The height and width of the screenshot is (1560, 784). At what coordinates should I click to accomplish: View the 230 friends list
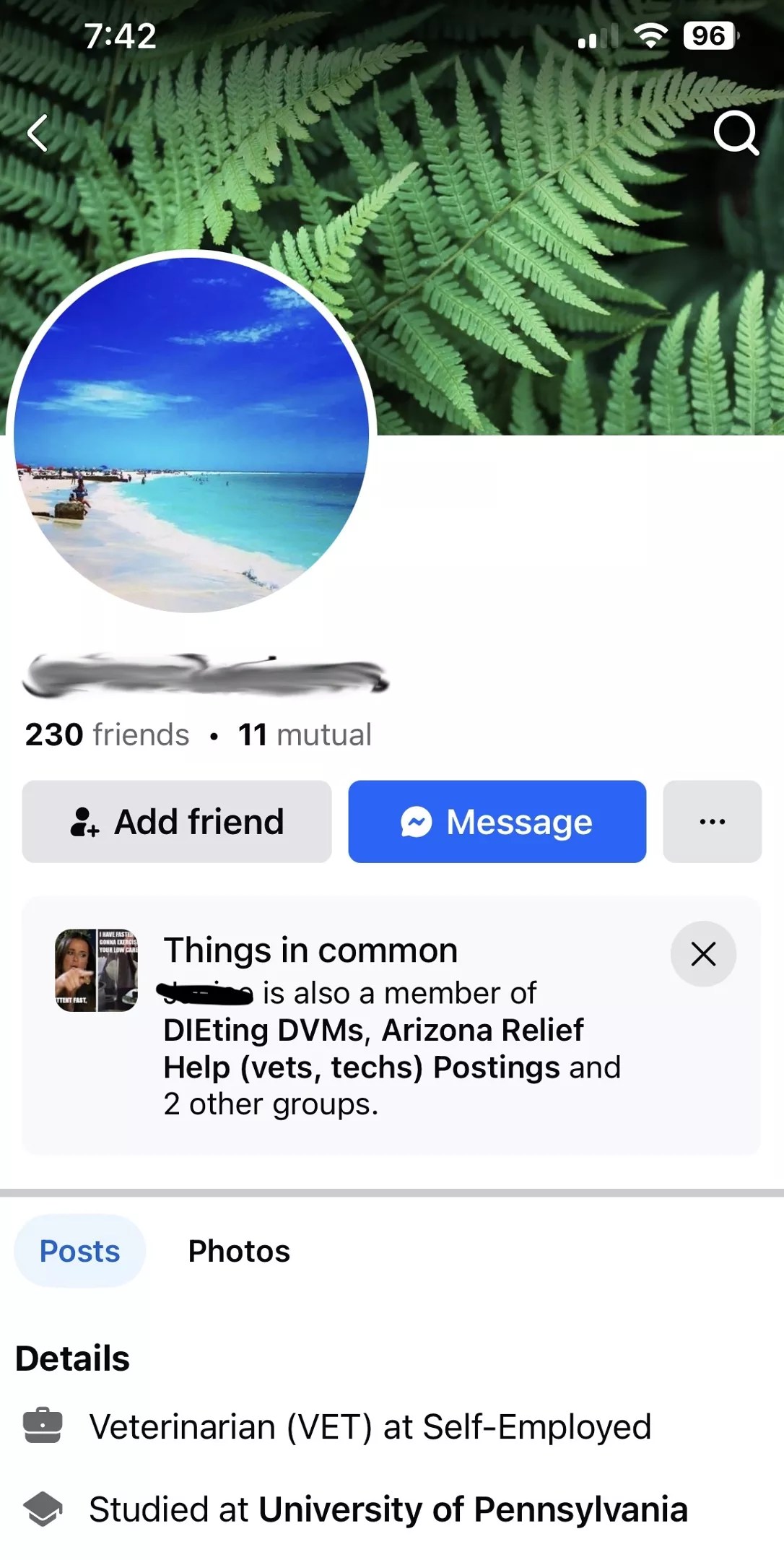click(107, 734)
